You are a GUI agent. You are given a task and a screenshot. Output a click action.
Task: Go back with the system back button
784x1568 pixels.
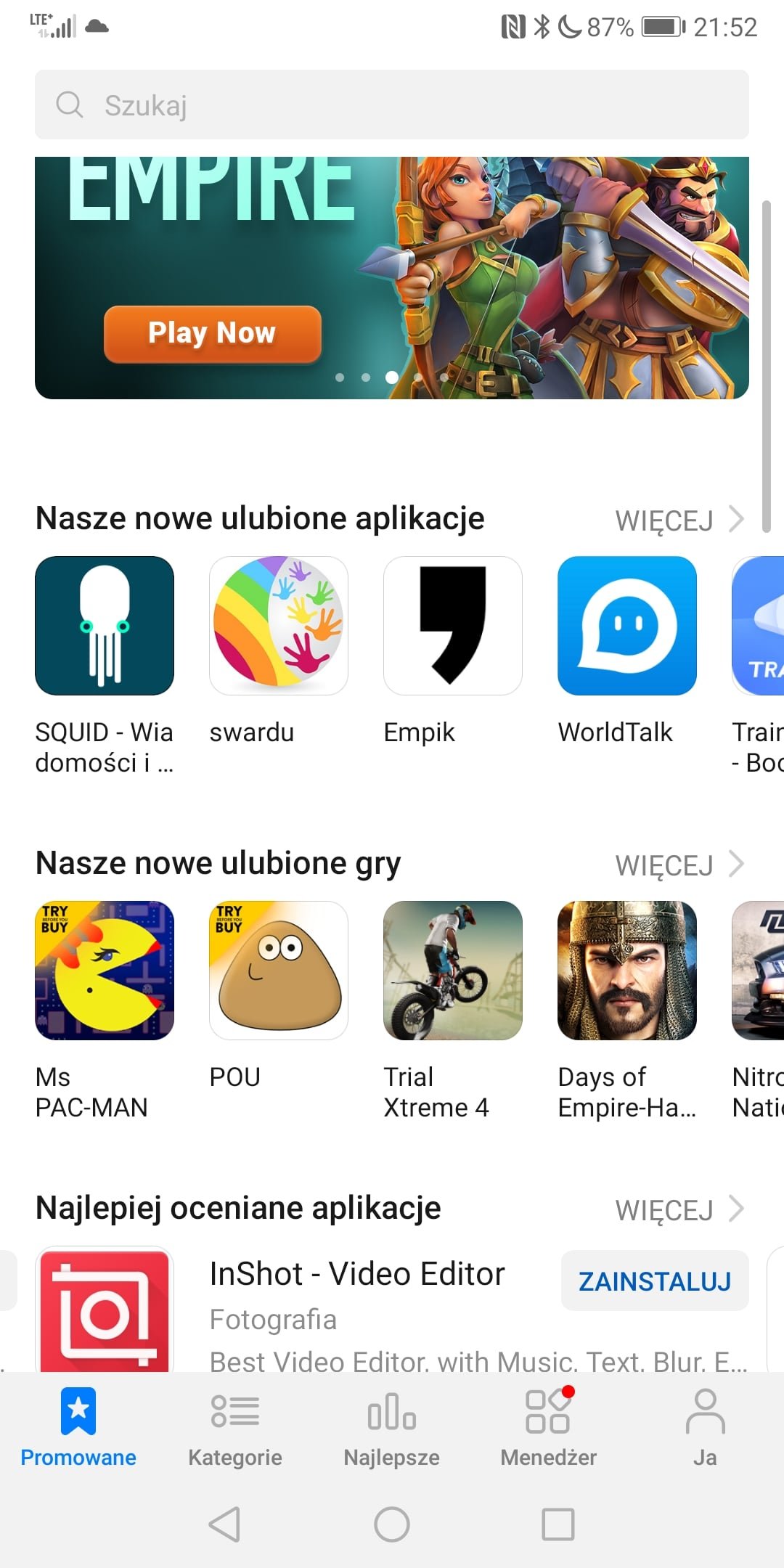coord(224,1524)
